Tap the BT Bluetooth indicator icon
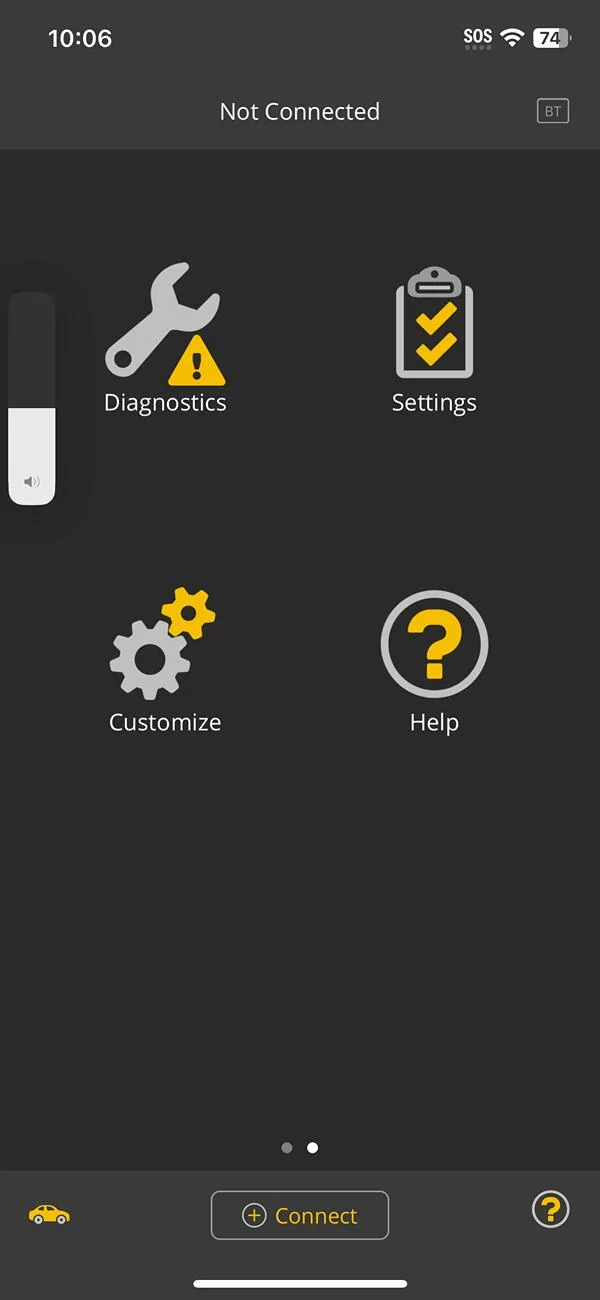Image resolution: width=600 pixels, height=1300 pixels. click(552, 111)
